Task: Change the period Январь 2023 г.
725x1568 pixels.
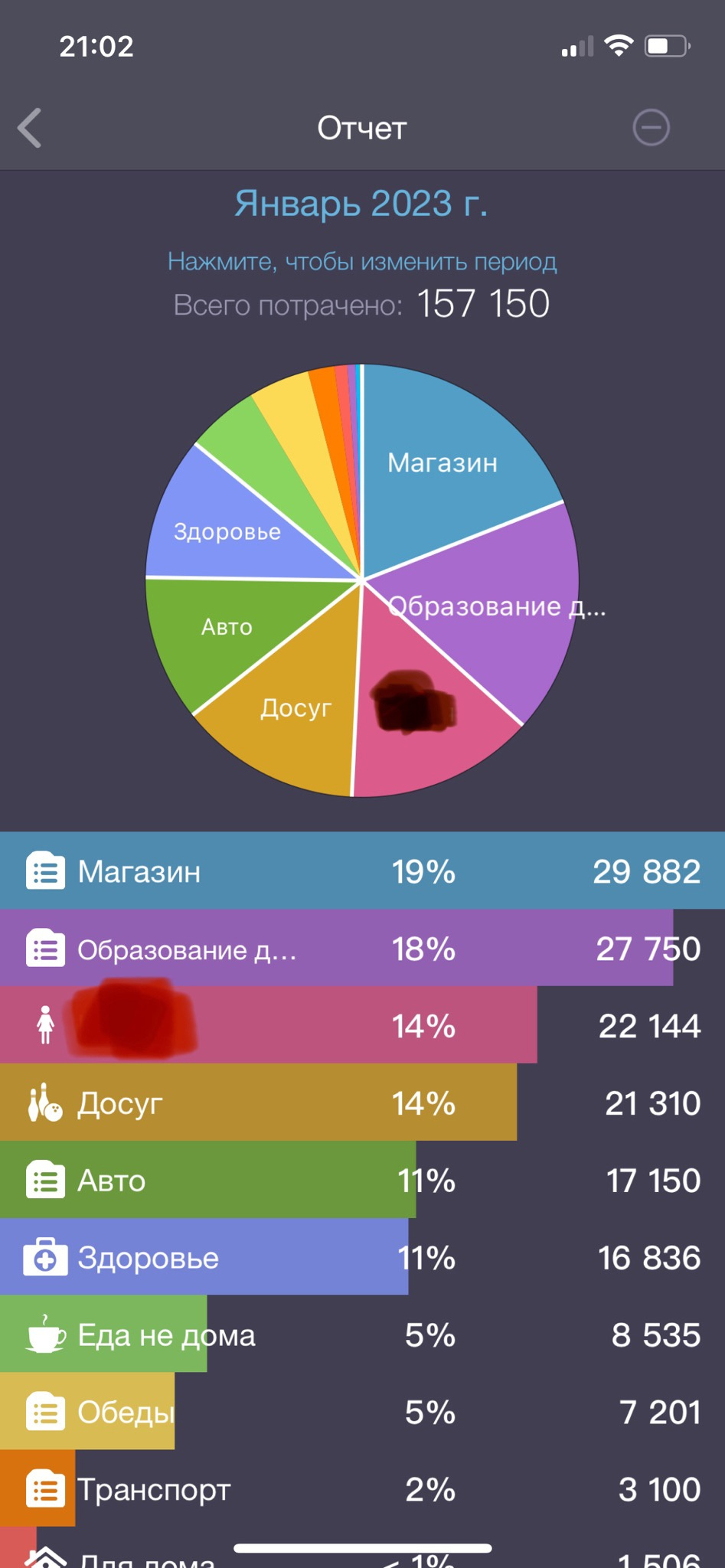Action: tap(361, 204)
